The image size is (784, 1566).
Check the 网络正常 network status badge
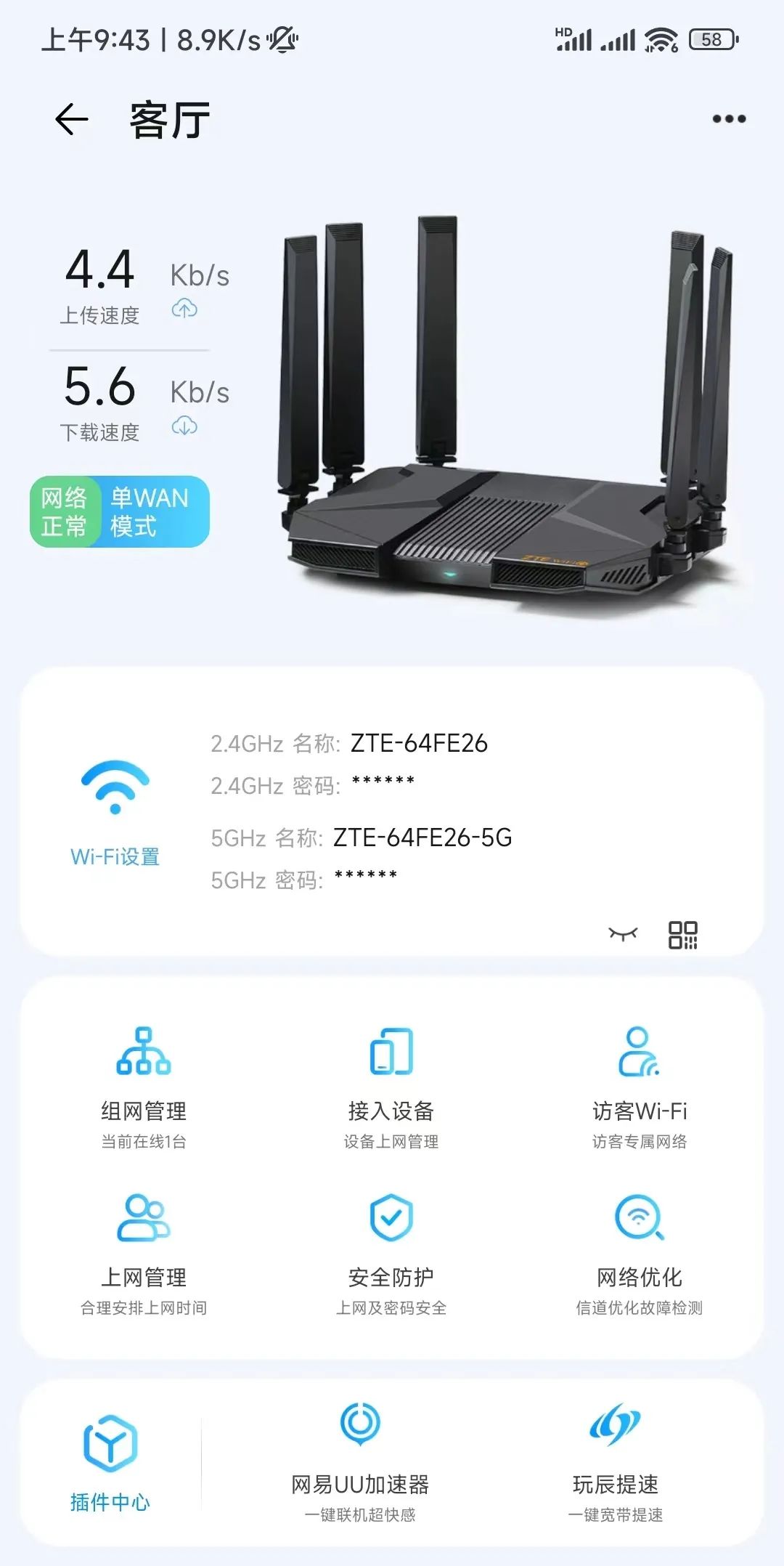[x=64, y=511]
